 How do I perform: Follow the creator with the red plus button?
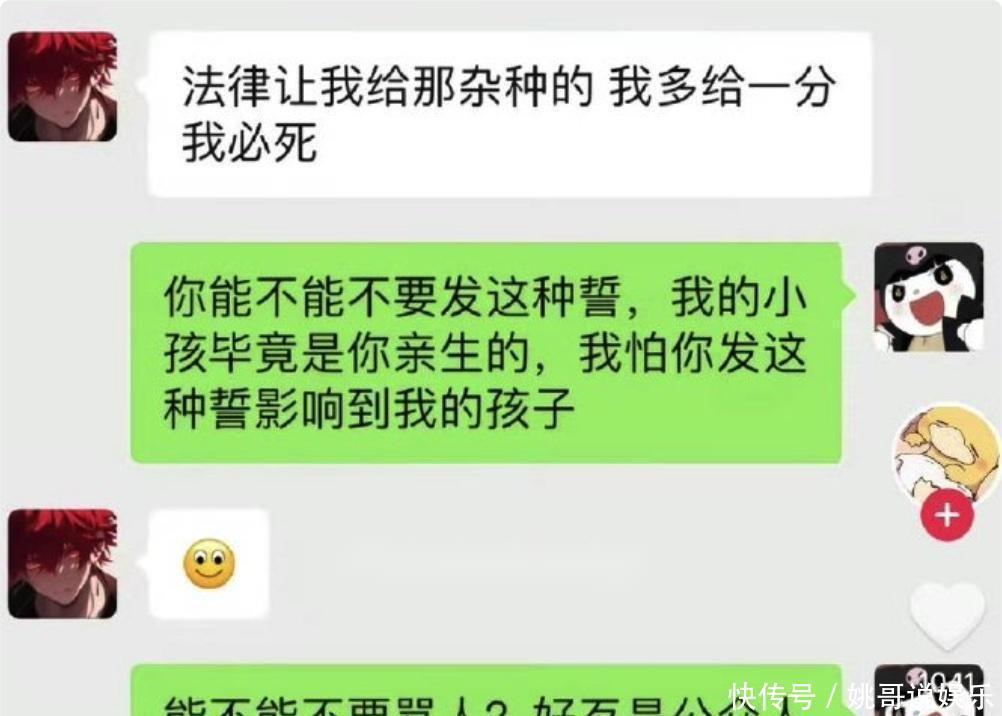[947, 515]
